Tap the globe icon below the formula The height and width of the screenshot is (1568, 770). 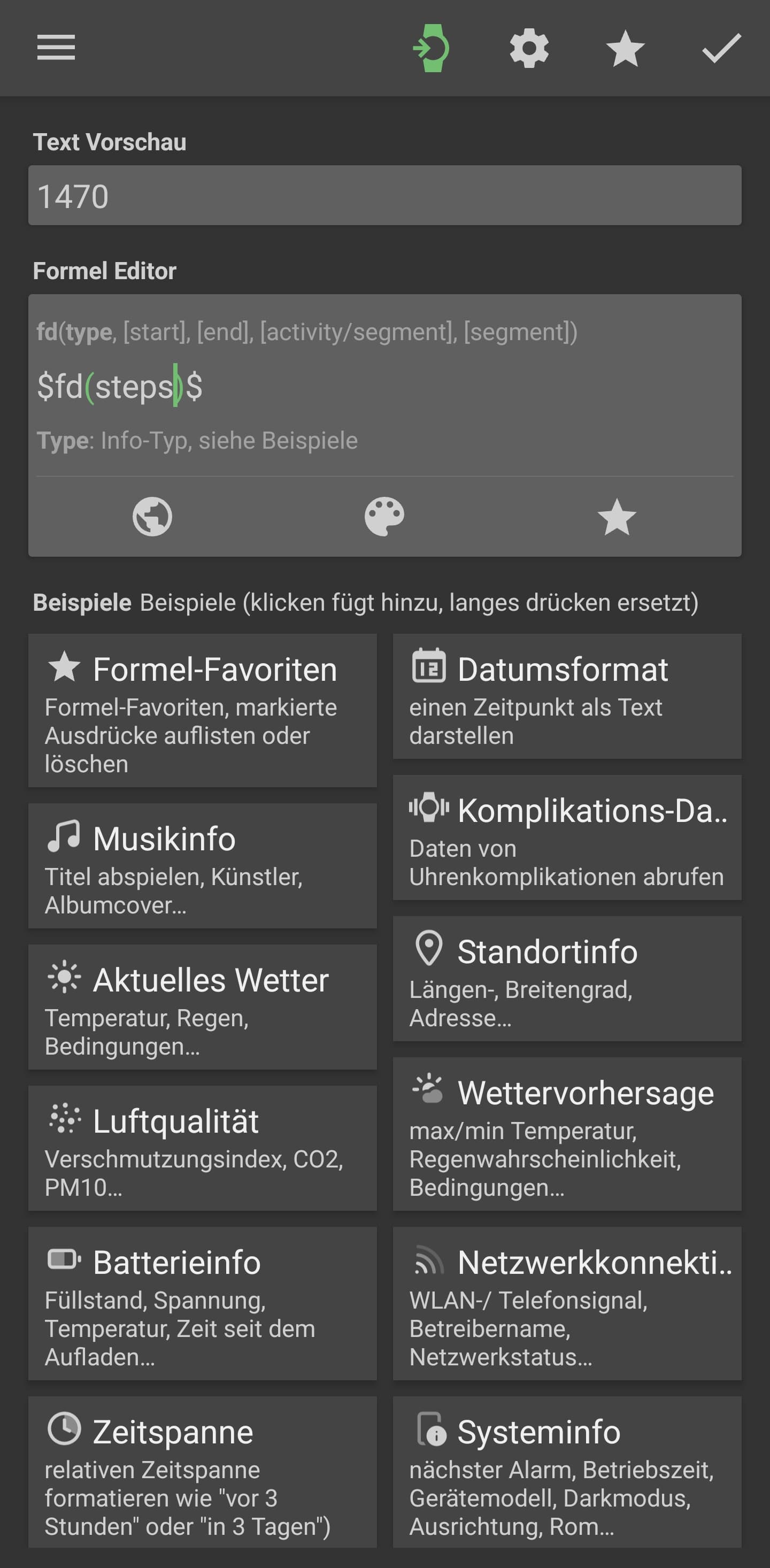pyautogui.click(x=152, y=517)
